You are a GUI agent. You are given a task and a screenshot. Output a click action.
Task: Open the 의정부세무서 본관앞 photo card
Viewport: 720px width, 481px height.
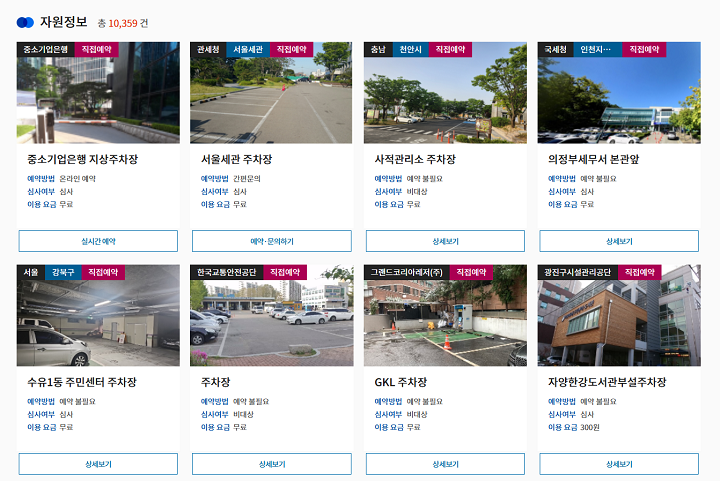(619, 100)
